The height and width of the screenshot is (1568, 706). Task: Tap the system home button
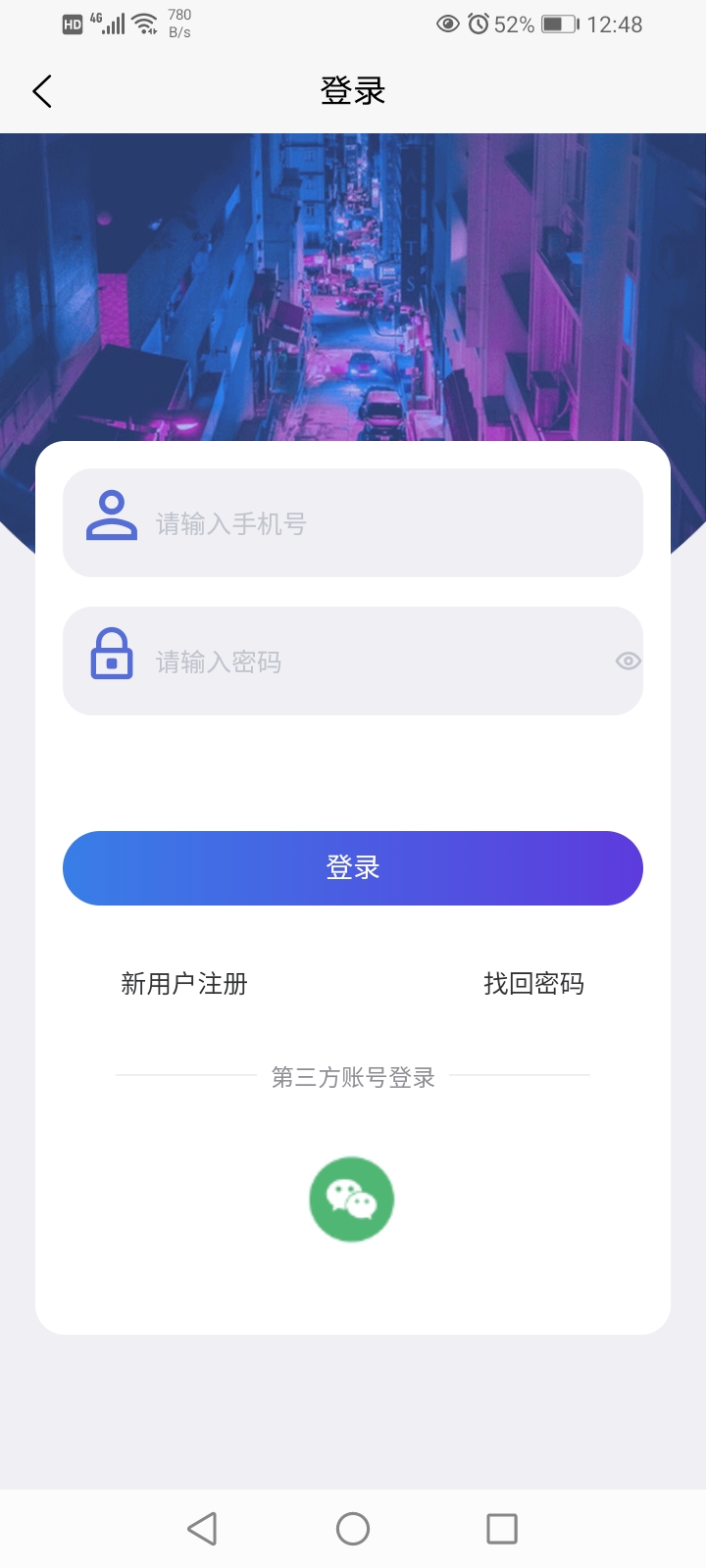tap(353, 1529)
